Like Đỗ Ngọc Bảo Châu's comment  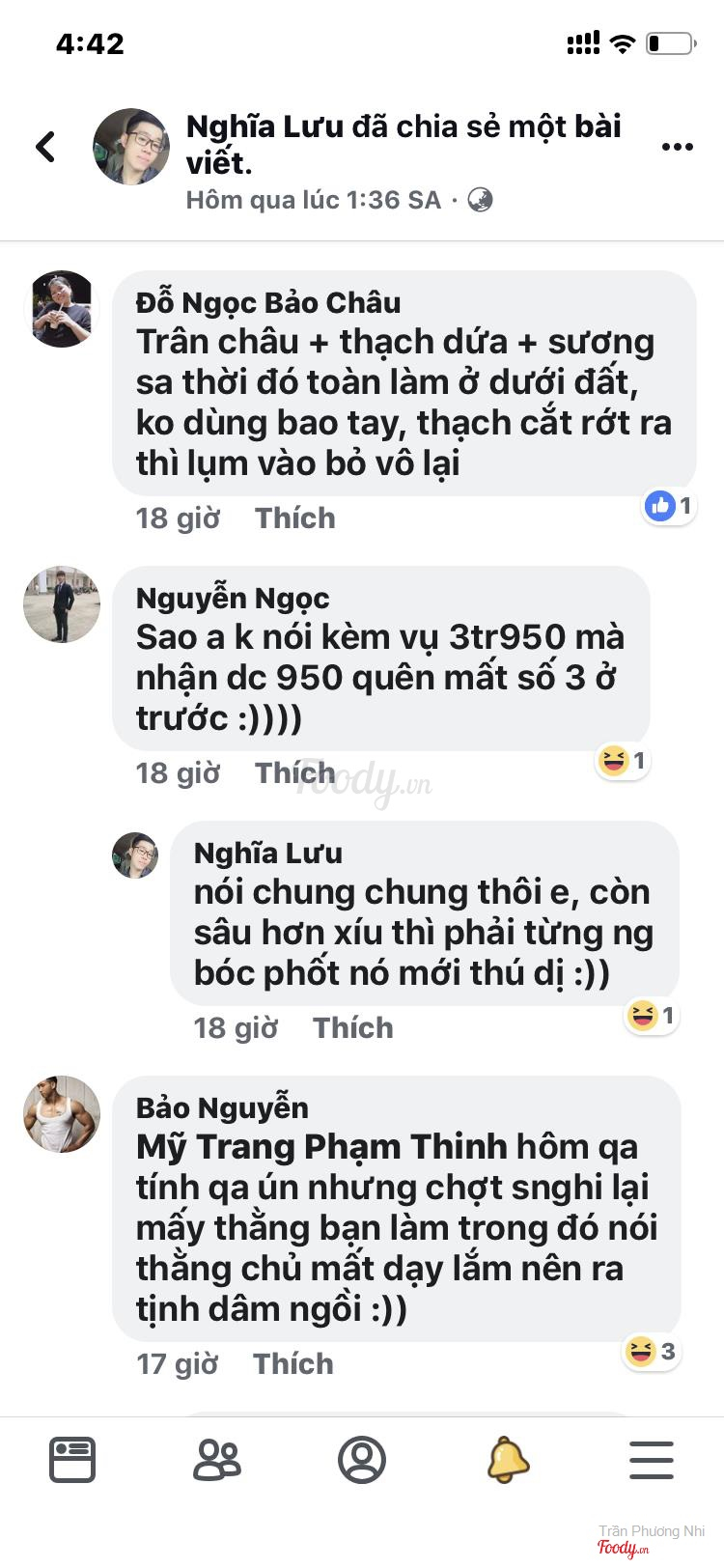point(294,518)
